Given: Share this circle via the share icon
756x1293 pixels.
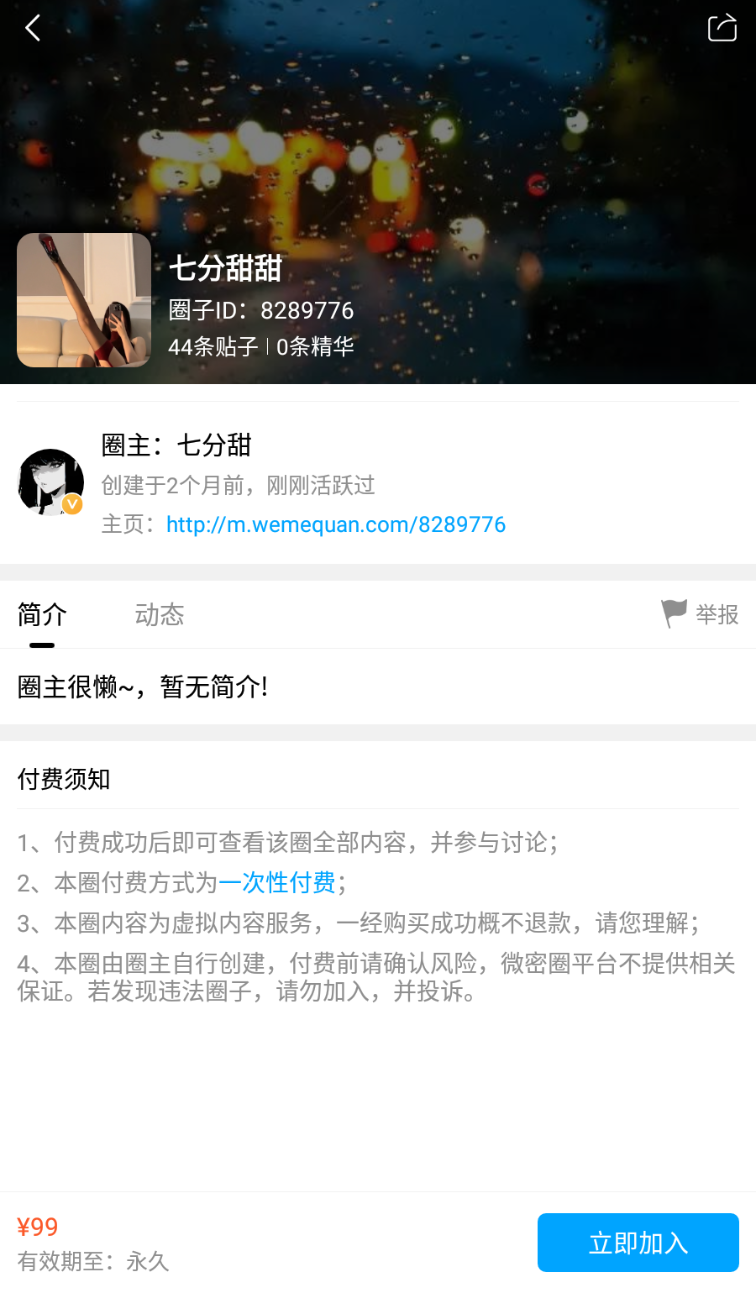Looking at the screenshot, I should (x=722, y=28).
